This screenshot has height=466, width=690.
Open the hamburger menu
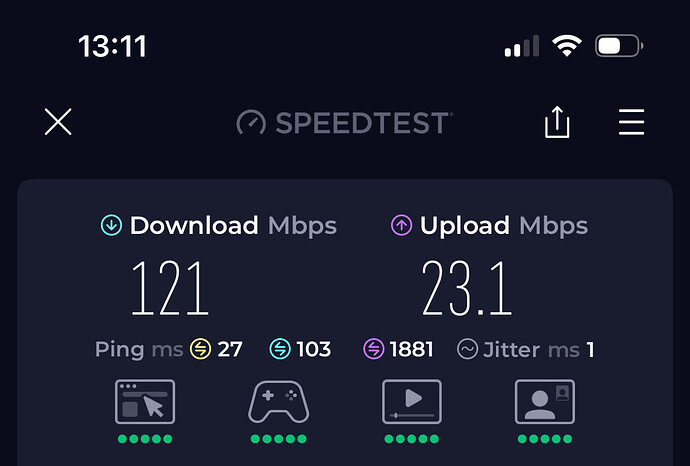coord(631,122)
